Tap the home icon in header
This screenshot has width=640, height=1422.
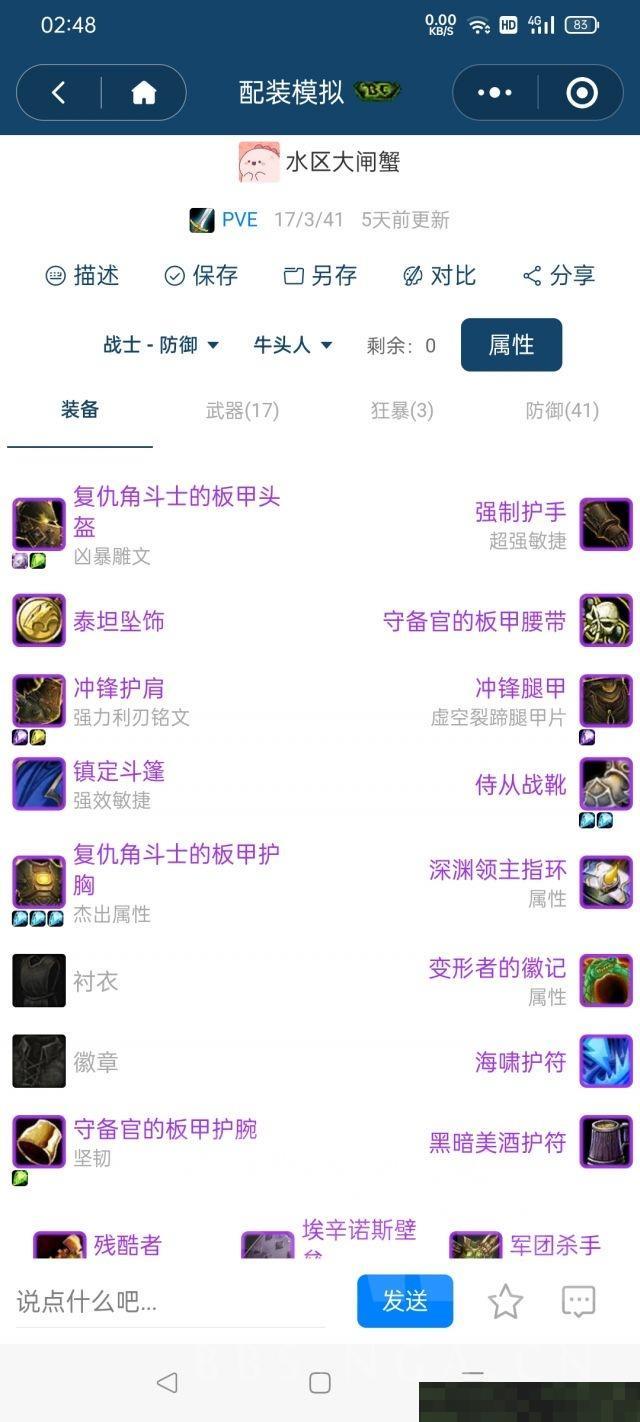(144, 93)
